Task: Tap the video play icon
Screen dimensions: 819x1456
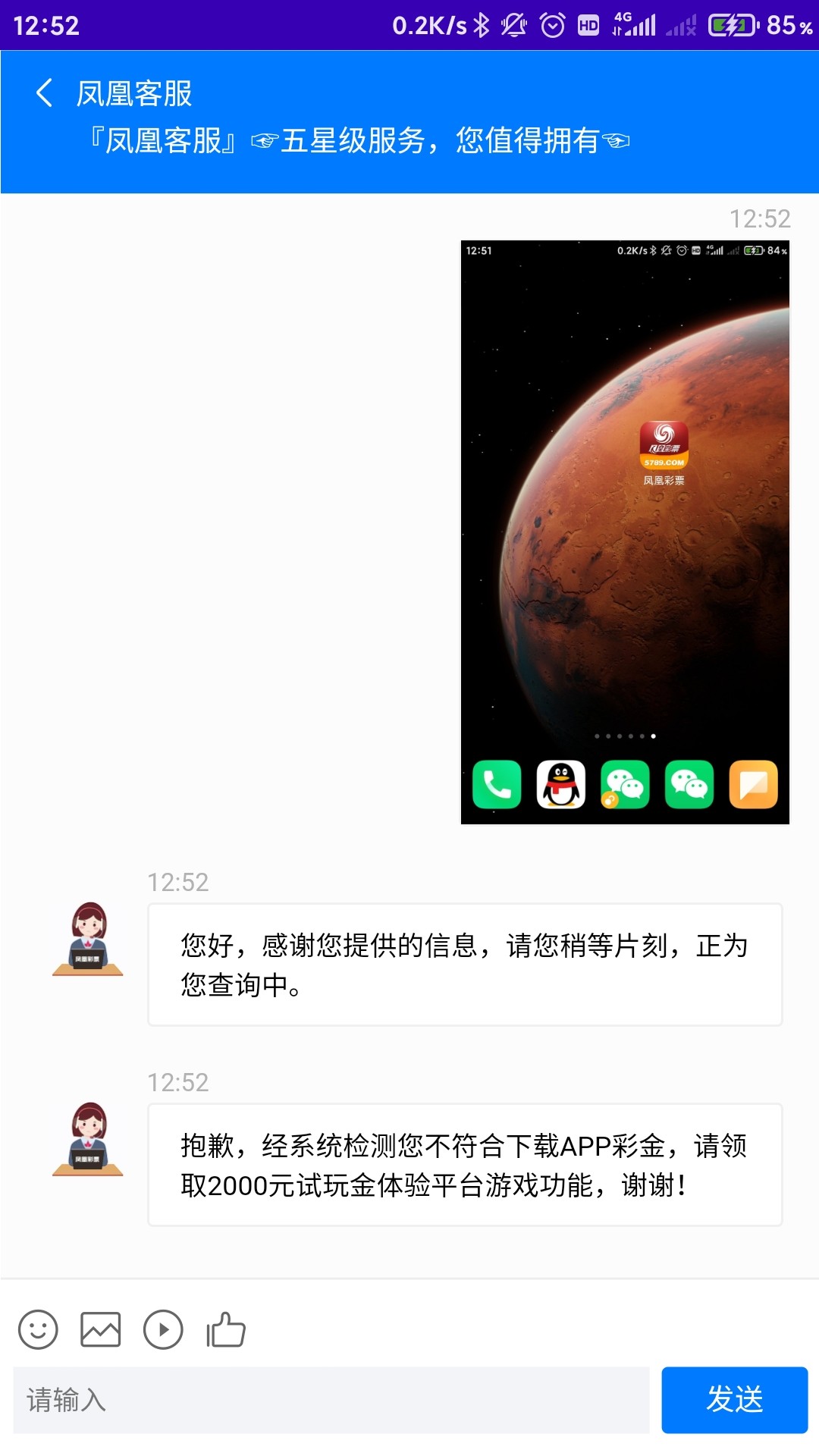Action: tap(163, 1329)
